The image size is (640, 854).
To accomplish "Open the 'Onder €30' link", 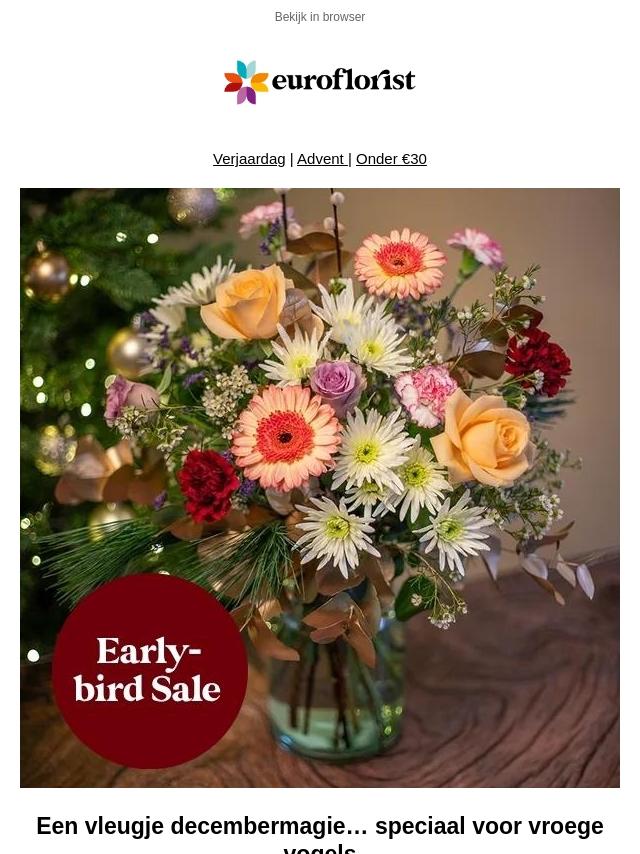I will click(391, 159).
